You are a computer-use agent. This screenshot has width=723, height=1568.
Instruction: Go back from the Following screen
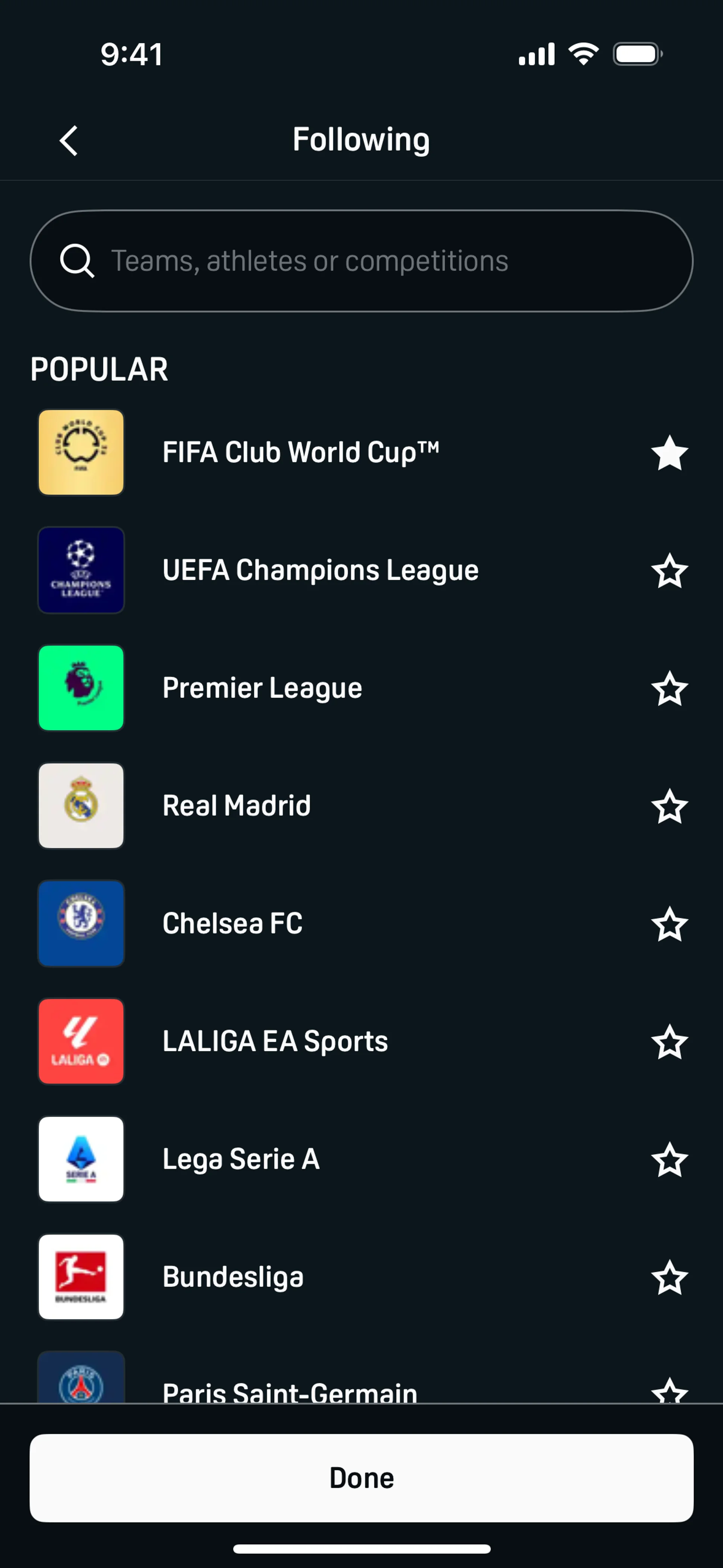pos(69,141)
